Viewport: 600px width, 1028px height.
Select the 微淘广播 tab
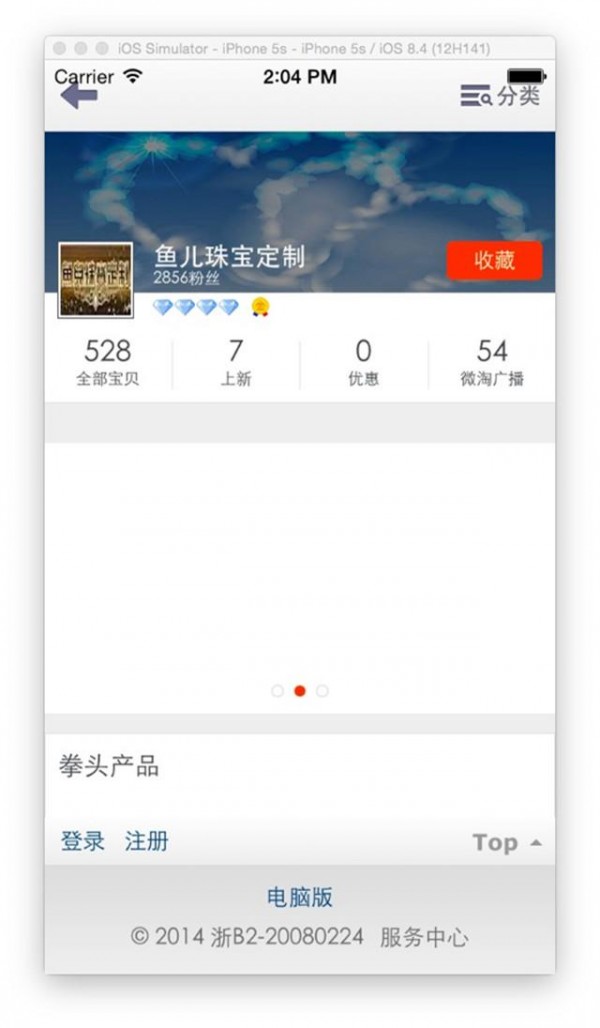point(492,362)
